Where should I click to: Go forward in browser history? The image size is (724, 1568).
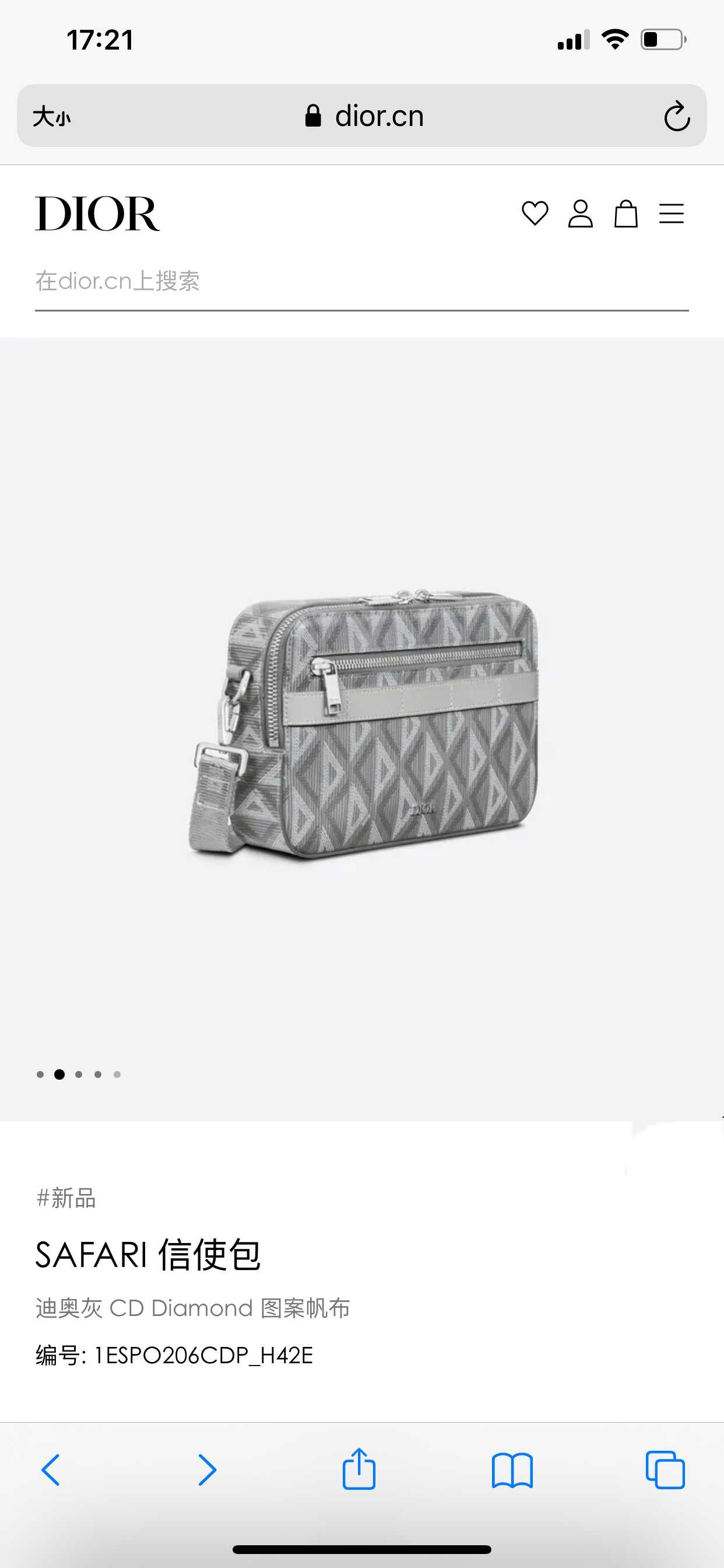[207, 1471]
